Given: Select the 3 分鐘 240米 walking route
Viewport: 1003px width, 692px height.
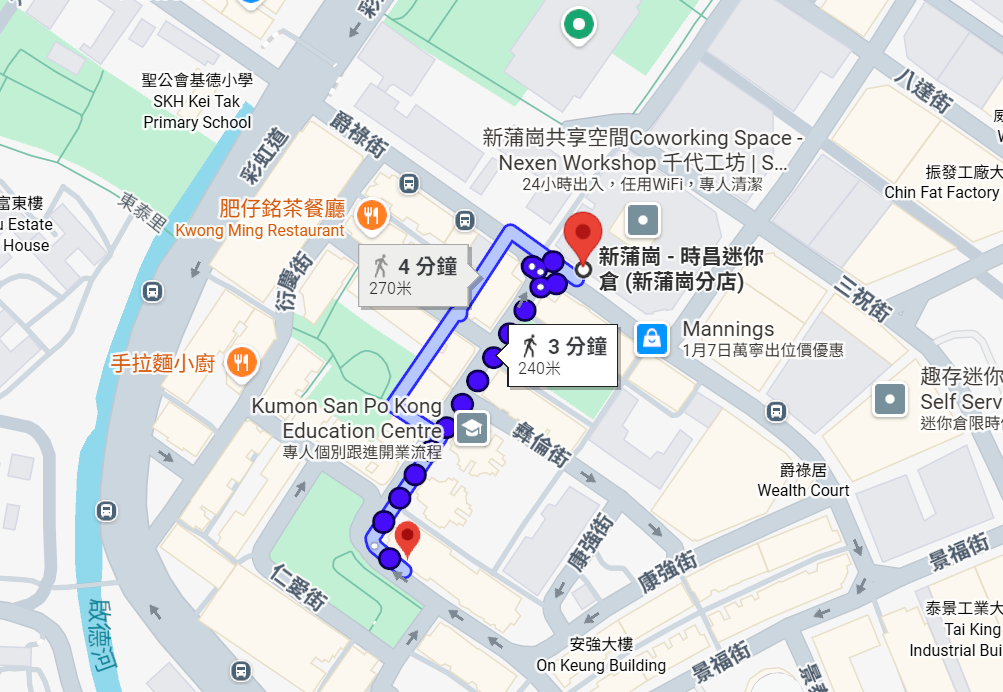Looking at the screenshot, I should (565, 357).
